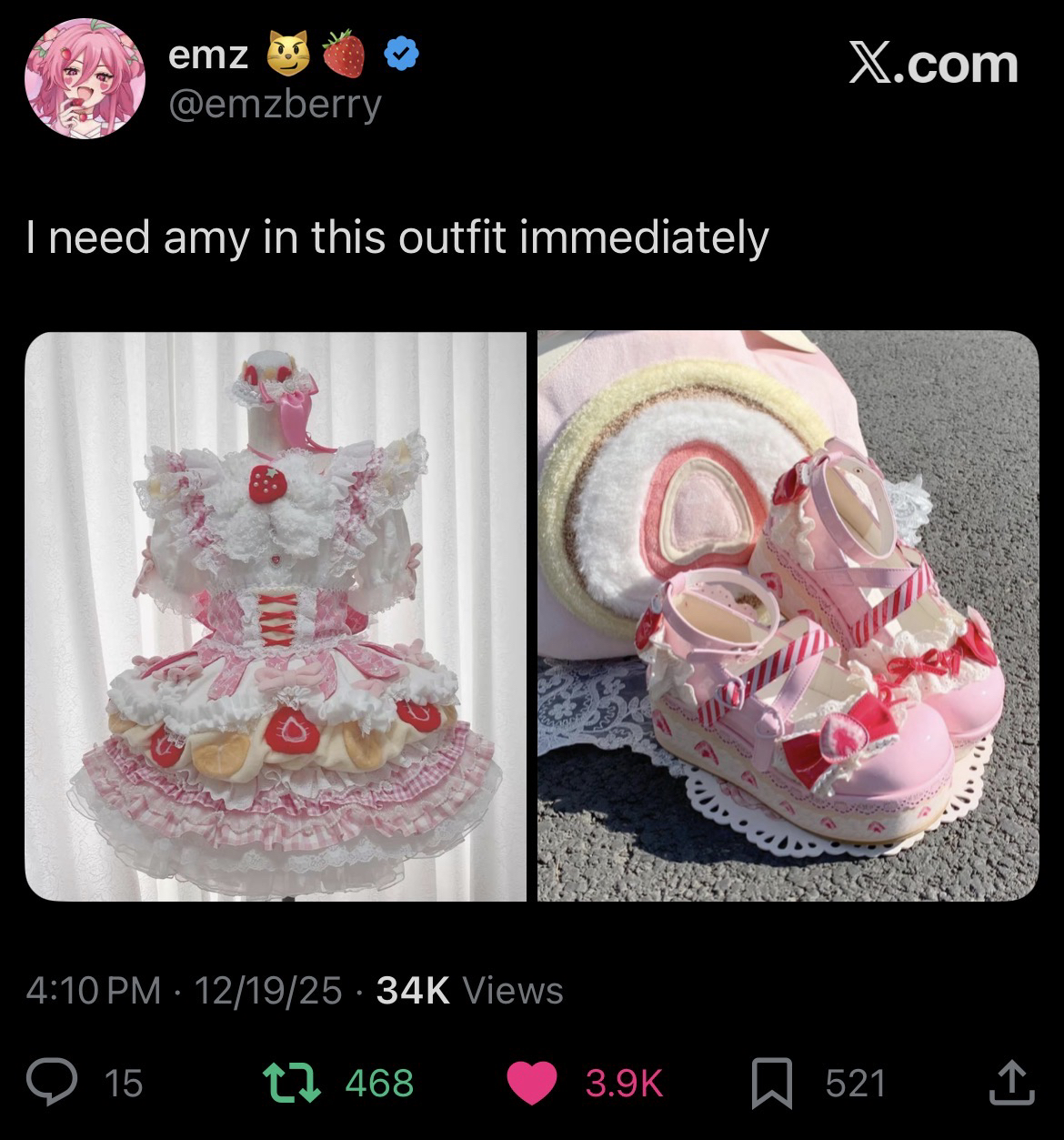This screenshot has width=1064, height=1140.
Task: Unlike the post with 3.9K likes
Action: click(x=531, y=1083)
